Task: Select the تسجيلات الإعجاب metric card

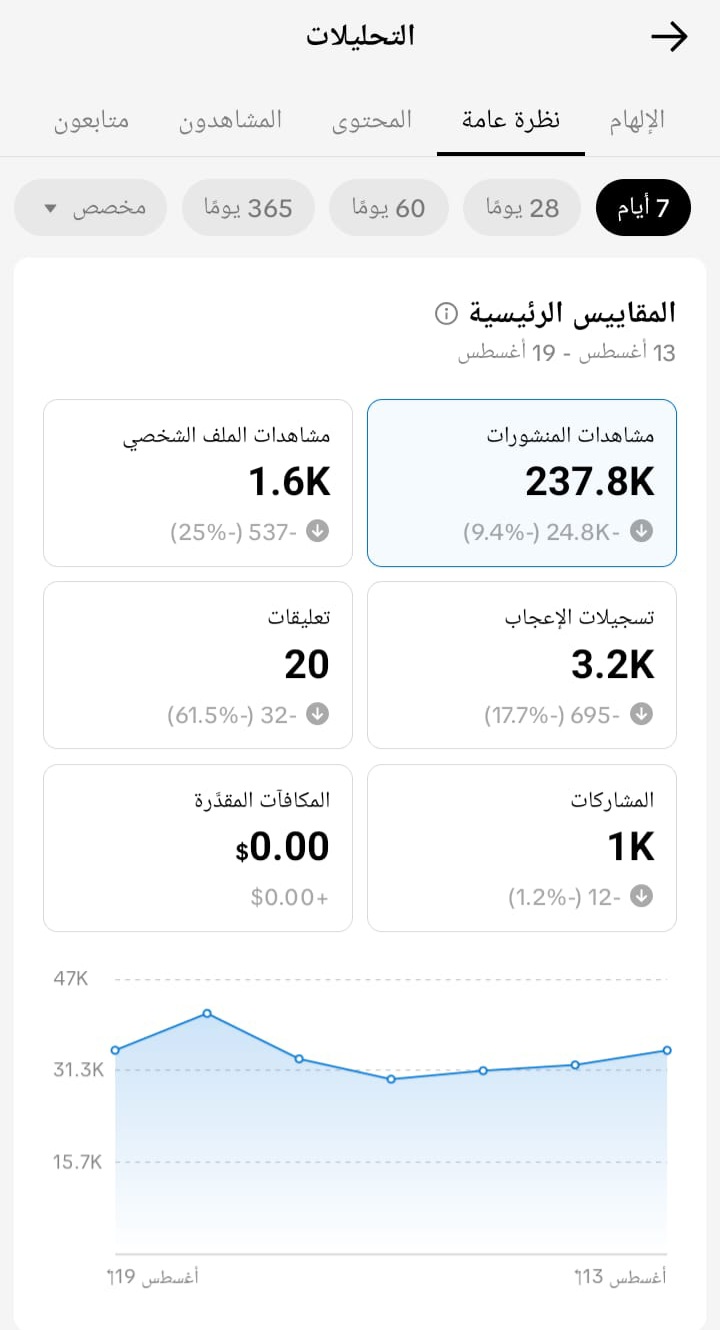Action: [522, 665]
